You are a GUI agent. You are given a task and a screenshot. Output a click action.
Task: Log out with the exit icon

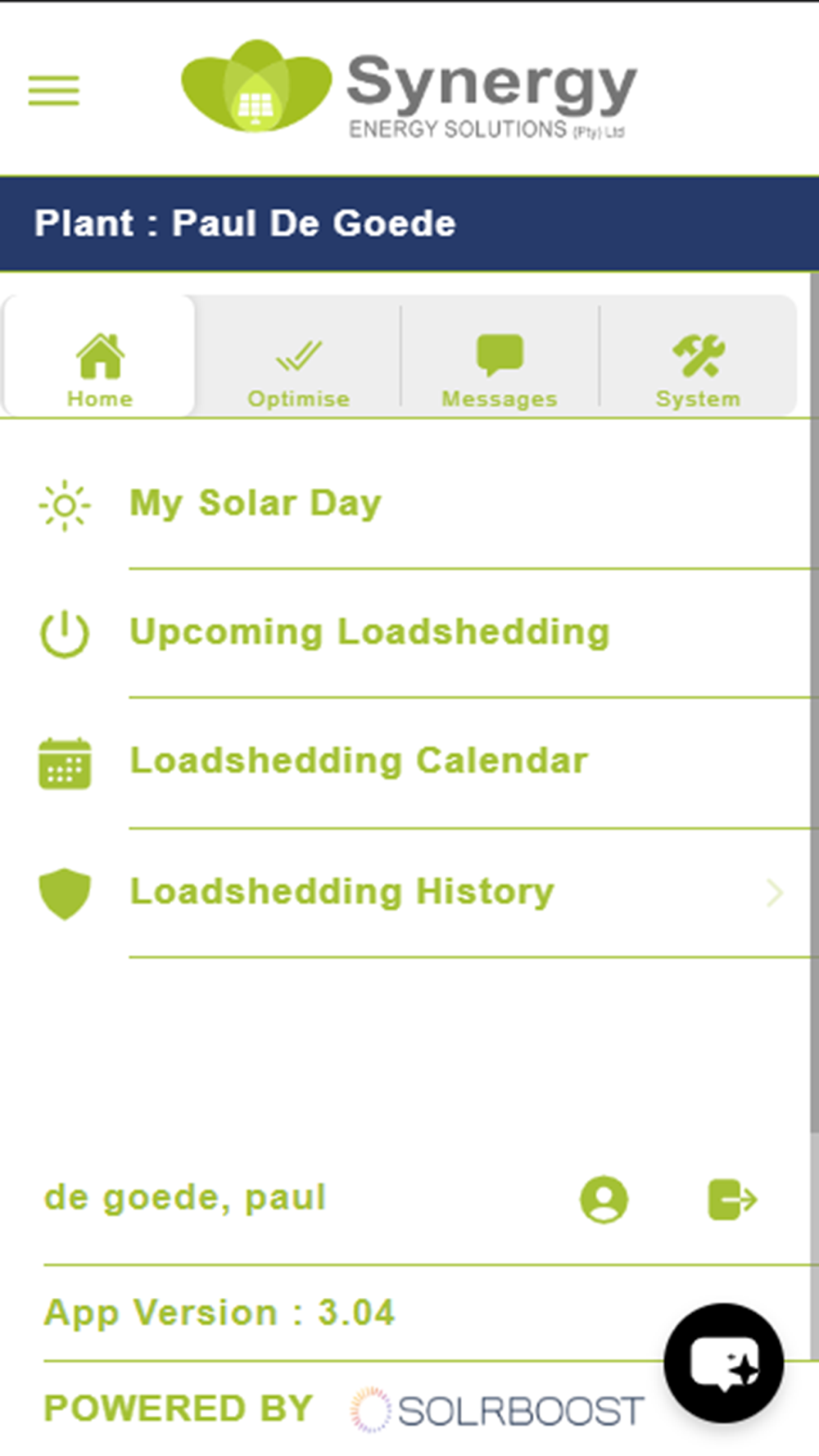click(732, 1200)
